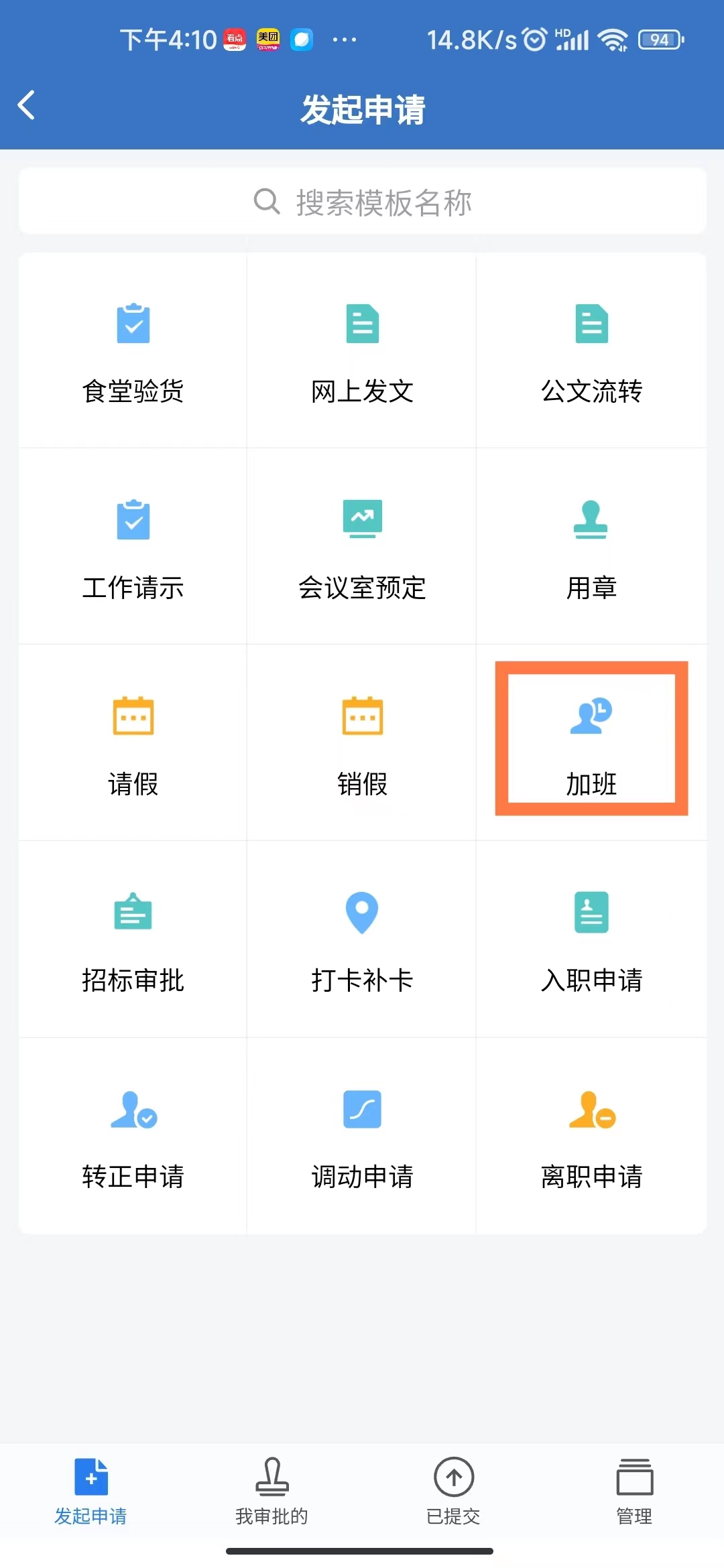Start a 工作请示 application
The width and height of the screenshot is (724, 1568).
[x=133, y=548]
